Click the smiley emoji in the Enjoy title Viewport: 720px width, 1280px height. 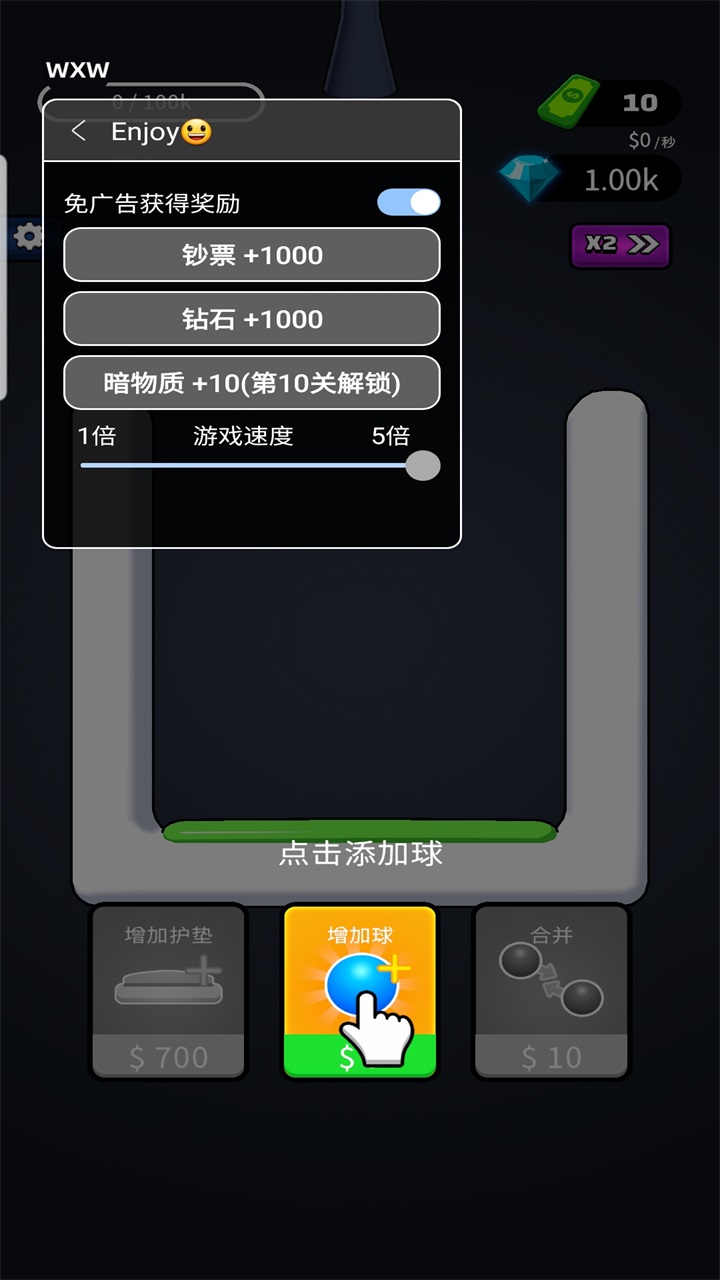pos(197,131)
